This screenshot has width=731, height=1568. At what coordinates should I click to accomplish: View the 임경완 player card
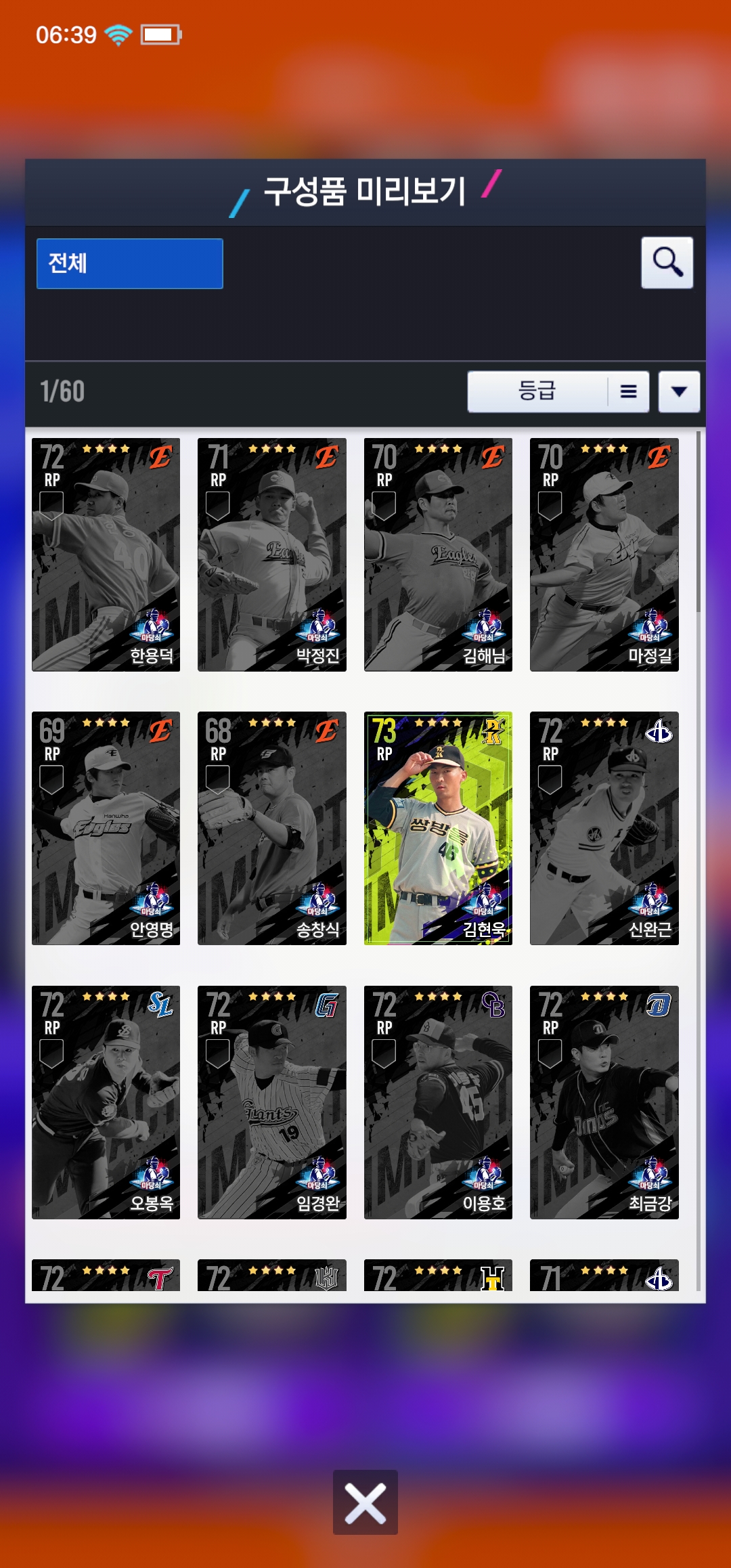pyautogui.click(x=271, y=1102)
